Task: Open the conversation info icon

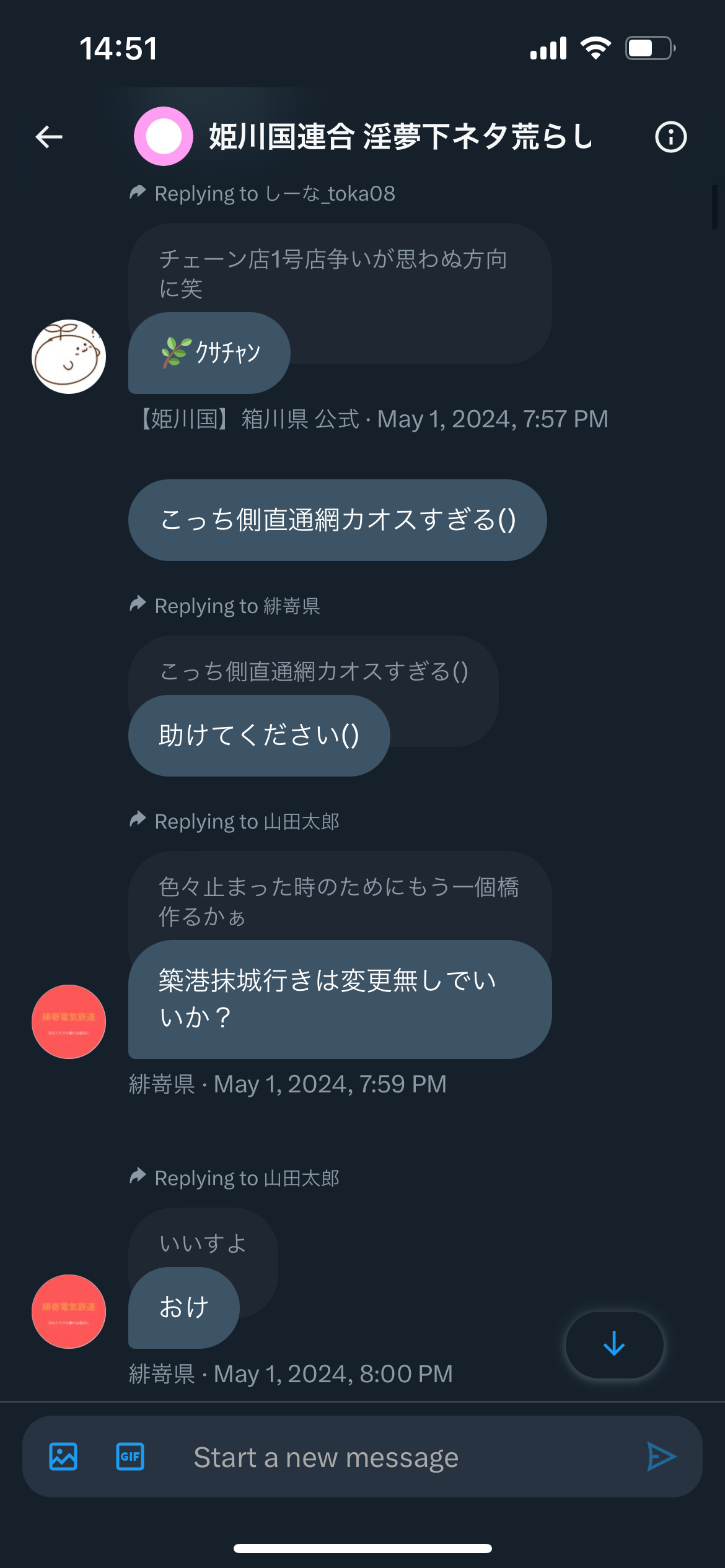Action: point(670,137)
